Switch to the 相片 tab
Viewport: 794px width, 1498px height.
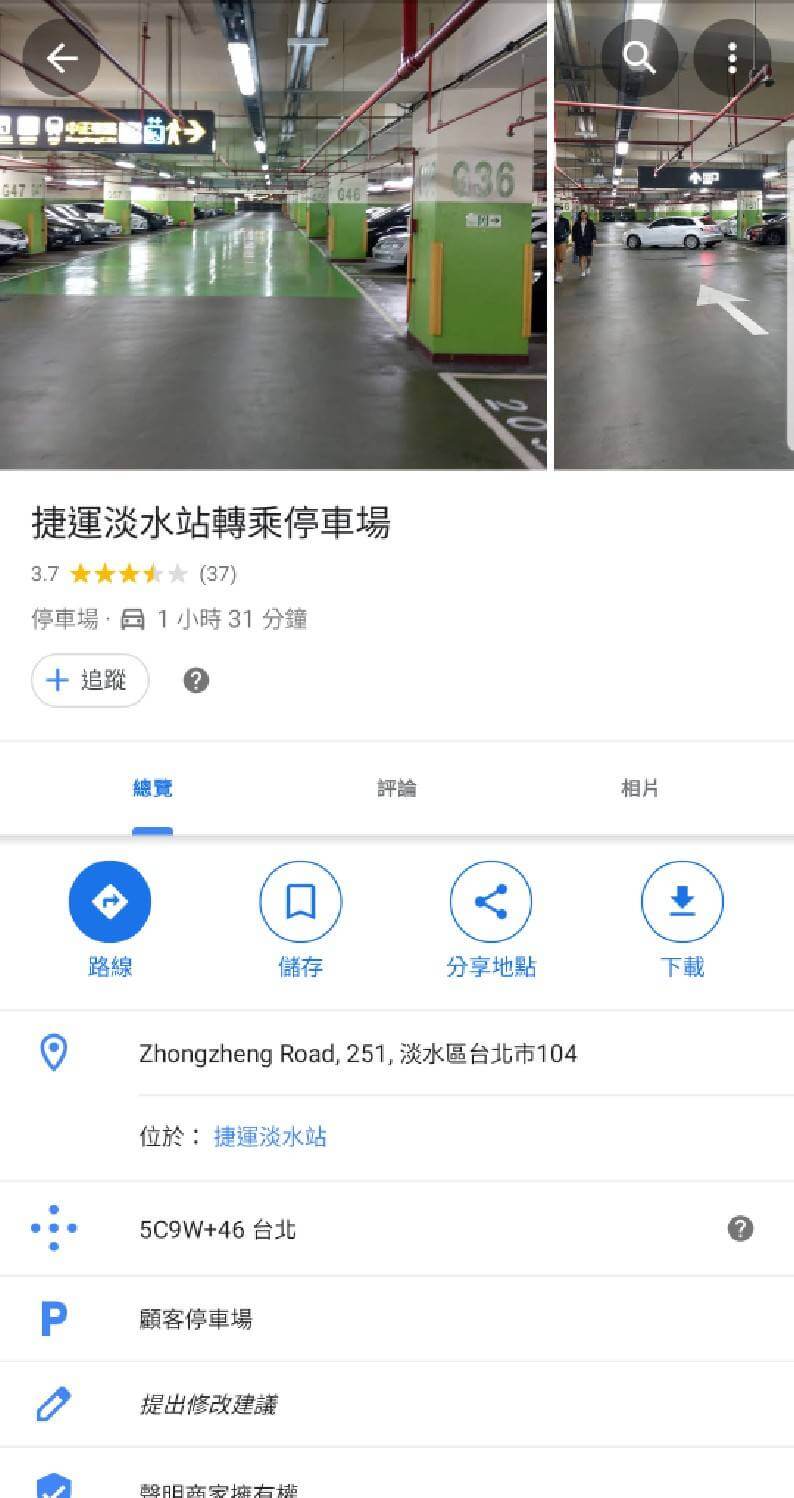(x=640, y=789)
